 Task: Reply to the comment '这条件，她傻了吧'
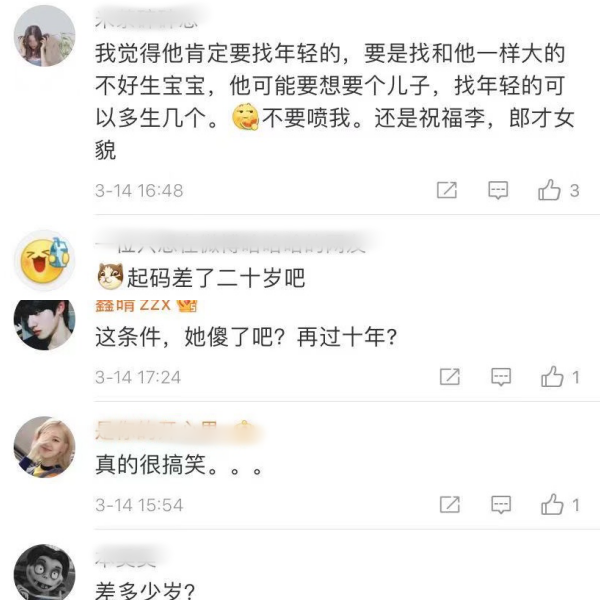[501, 377]
